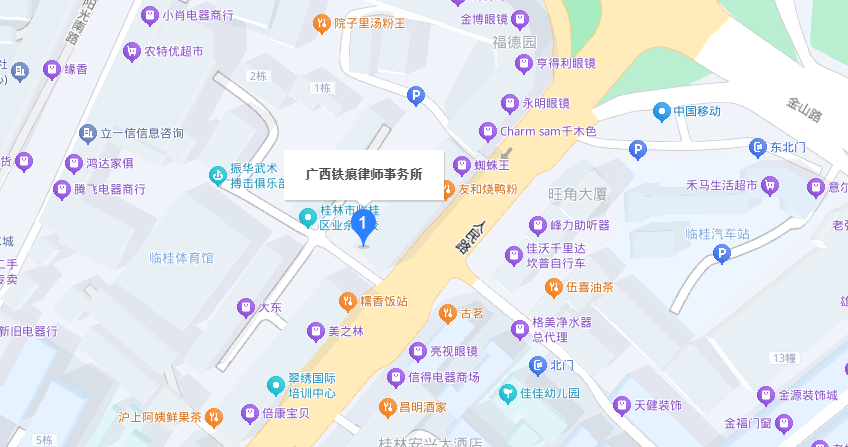Viewport: 848px width, 447px height.
Task: Tap the blue location marker numbered 1
Action: pyautogui.click(x=365, y=224)
